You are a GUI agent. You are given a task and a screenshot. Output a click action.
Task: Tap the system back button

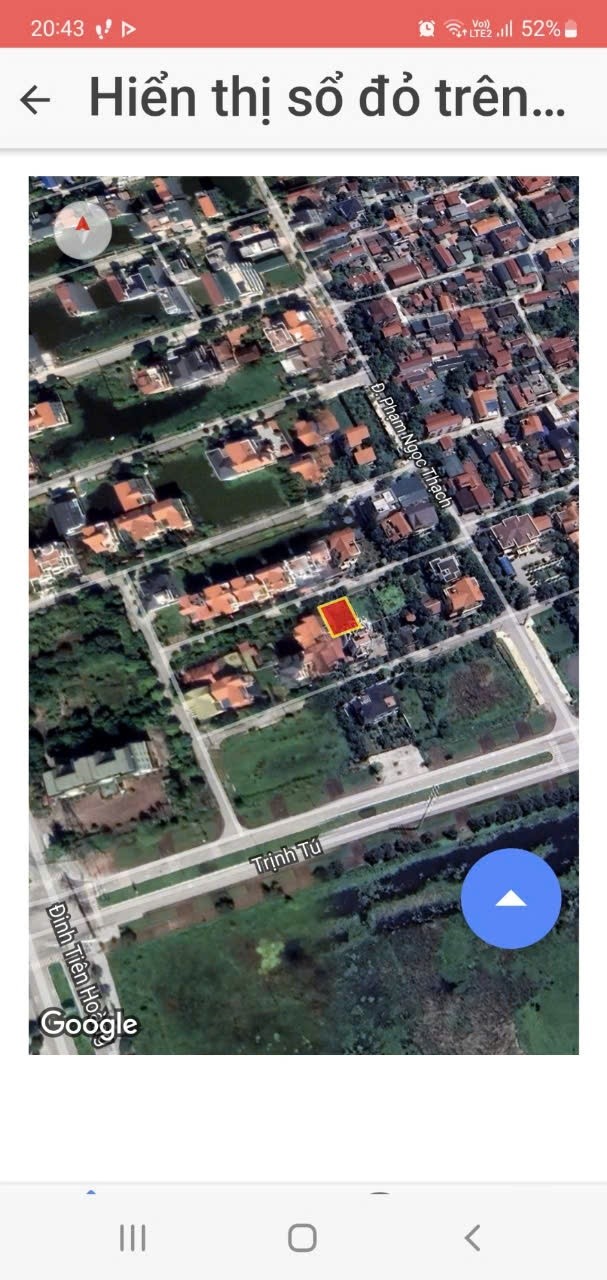[472, 1237]
